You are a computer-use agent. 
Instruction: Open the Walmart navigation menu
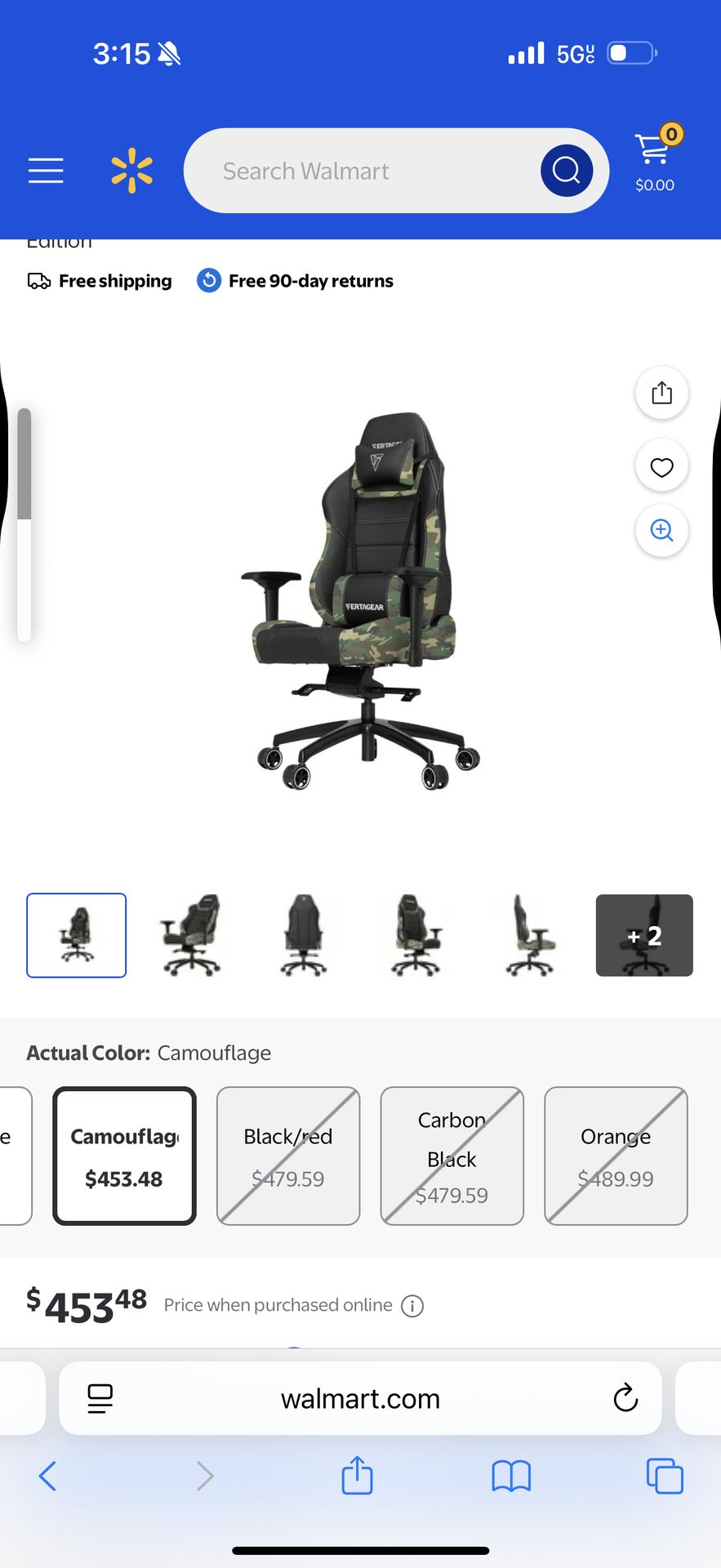coord(46,171)
